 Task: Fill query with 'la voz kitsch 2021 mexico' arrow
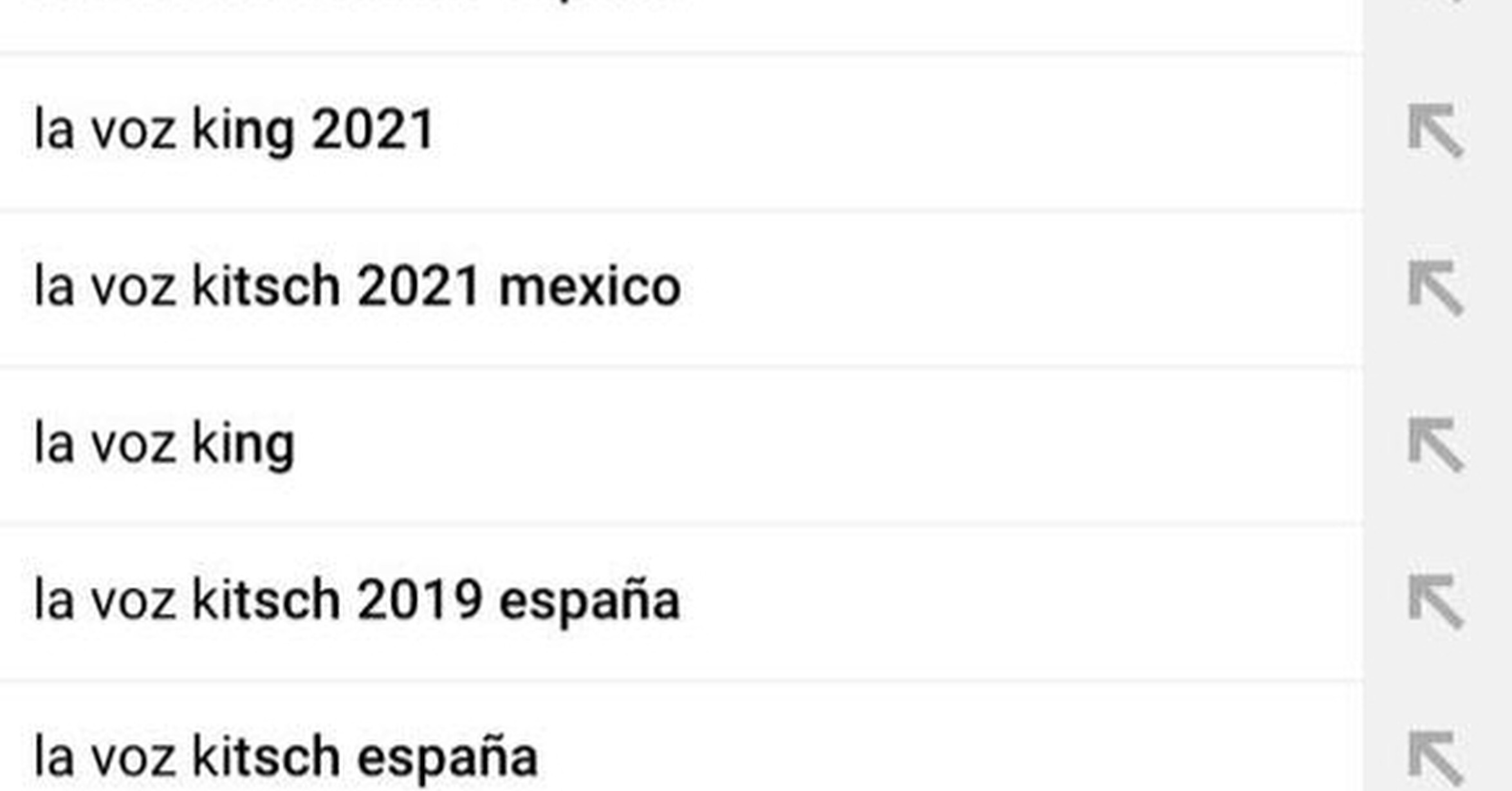pyautogui.click(x=1436, y=288)
